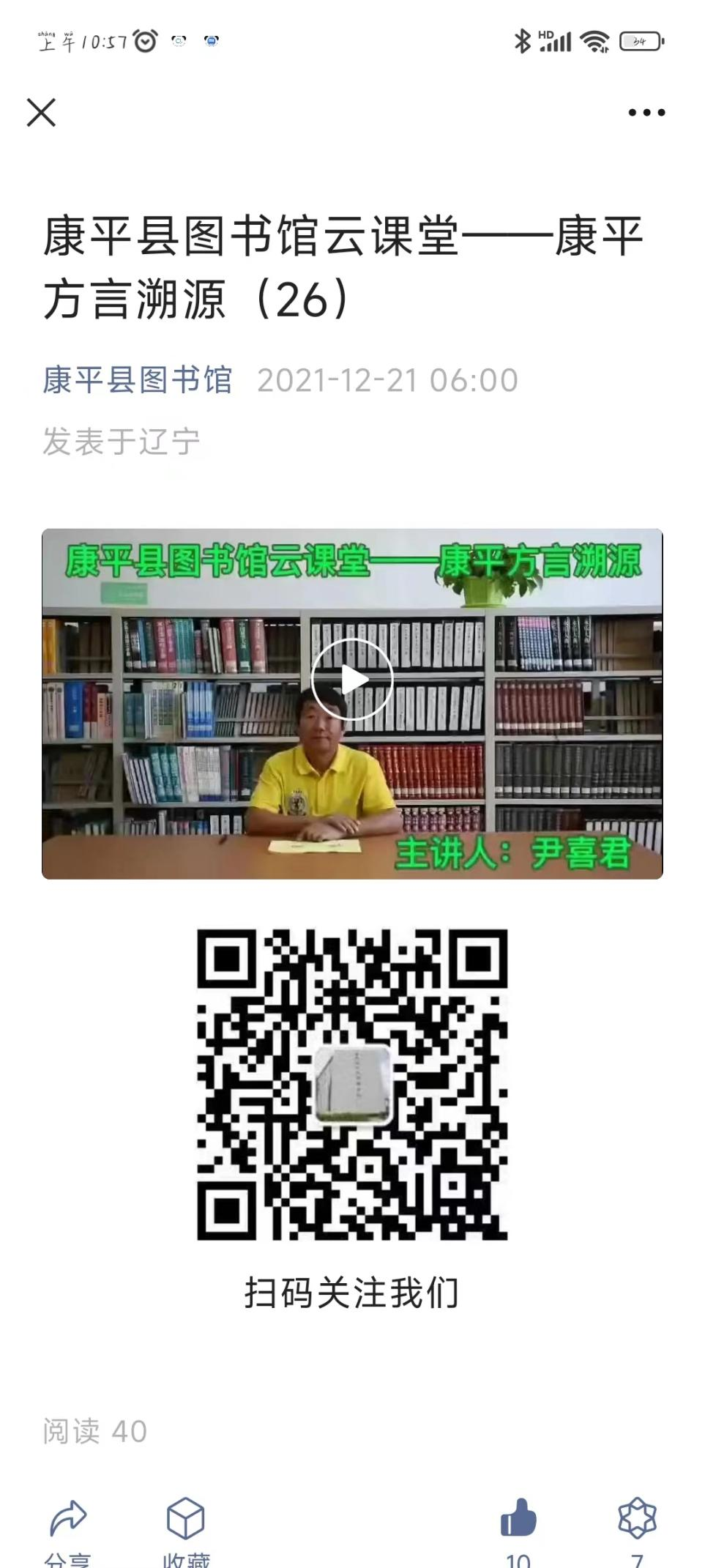Open the three-dot overflow menu

pos(646,113)
